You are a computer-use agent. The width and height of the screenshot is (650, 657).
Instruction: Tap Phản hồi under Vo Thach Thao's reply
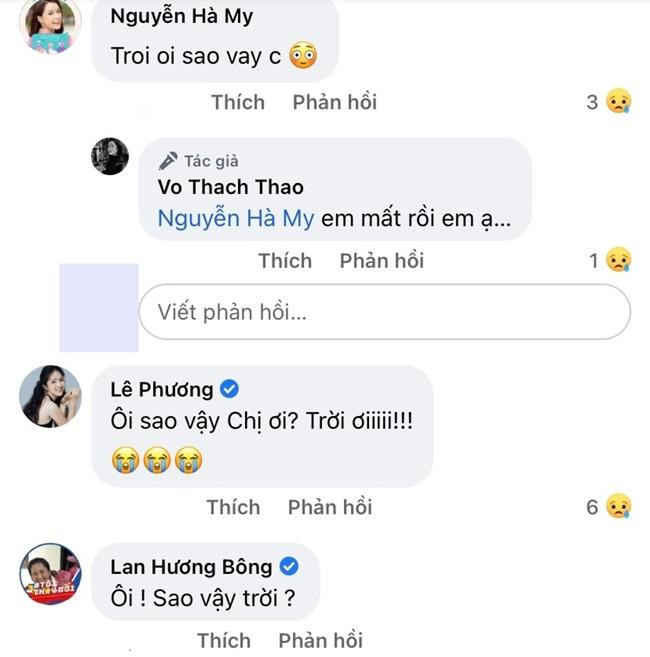click(x=381, y=261)
